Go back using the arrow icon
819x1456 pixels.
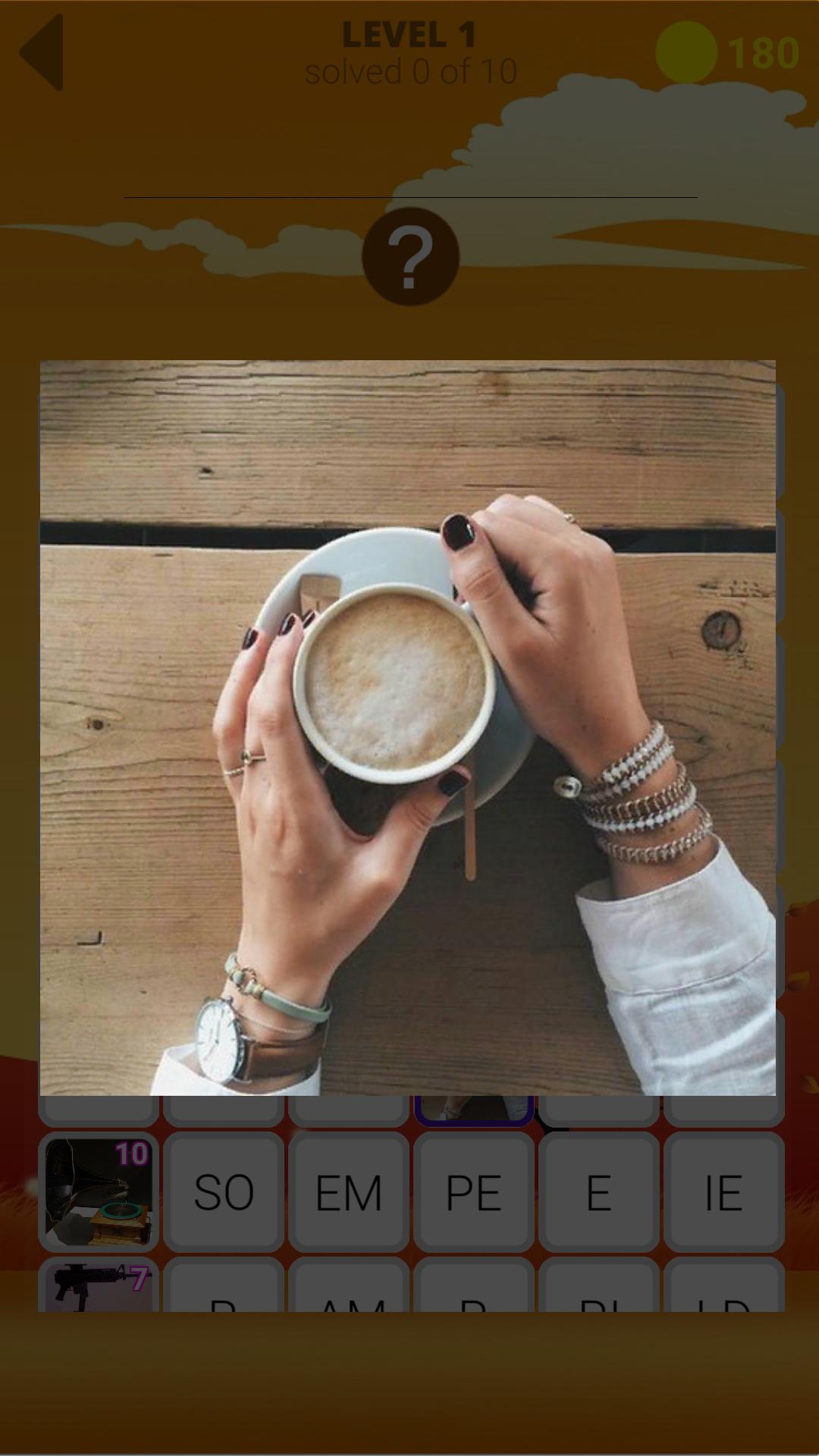(x=42, y=53)
